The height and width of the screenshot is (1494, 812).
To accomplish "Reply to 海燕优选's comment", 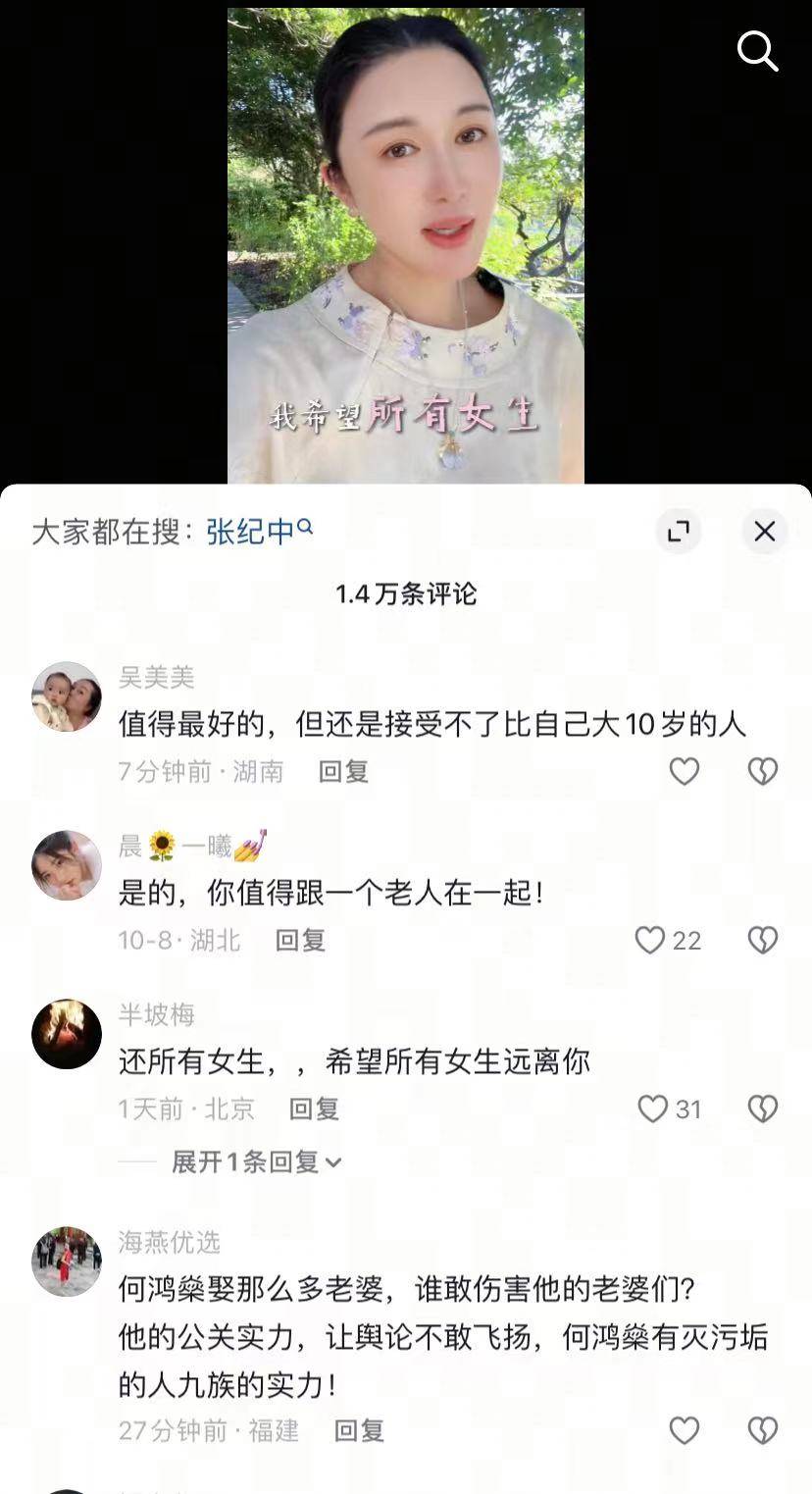I will coord(359,1431).
